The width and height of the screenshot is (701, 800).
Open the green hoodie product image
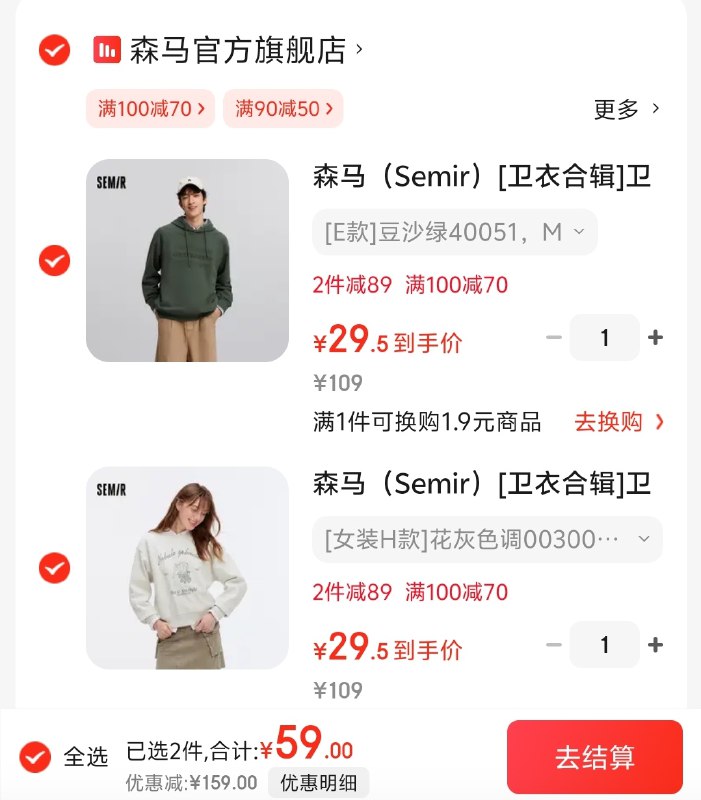[187, 260]
